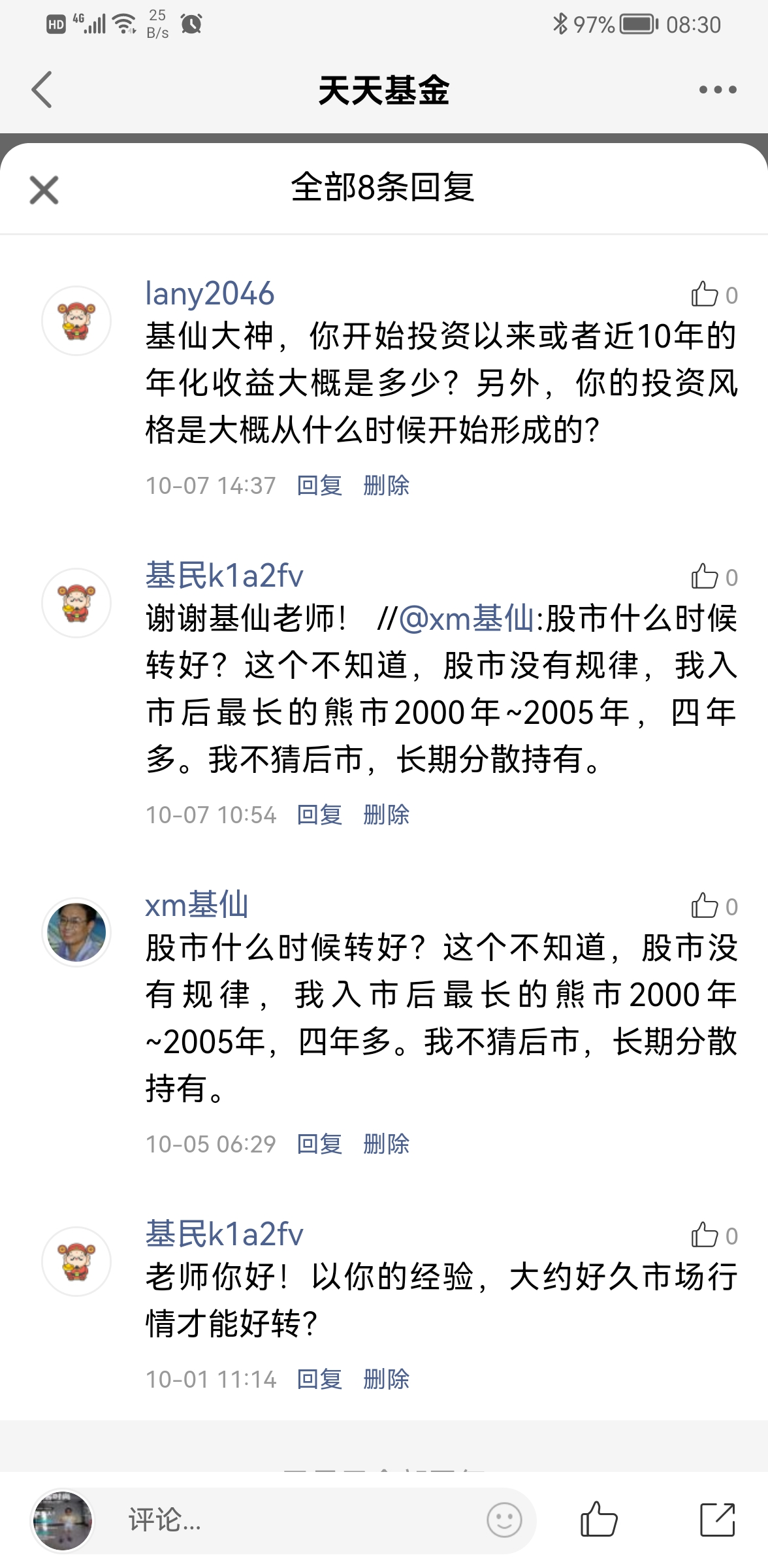Like the post using bottom thumbs-up
The image size is (768, 1568).
[598, 1520]
